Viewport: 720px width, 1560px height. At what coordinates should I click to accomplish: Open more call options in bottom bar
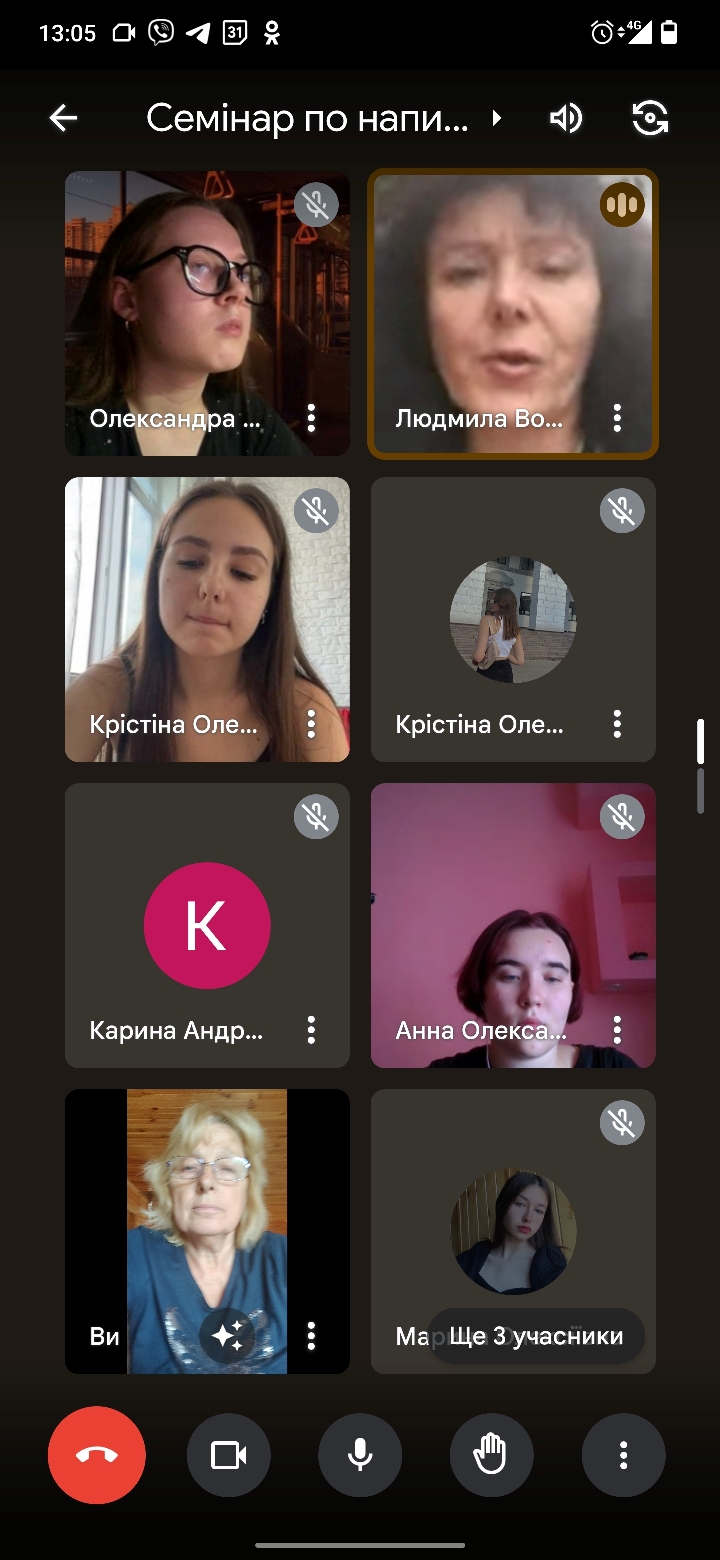click(x=623, y=1455)
